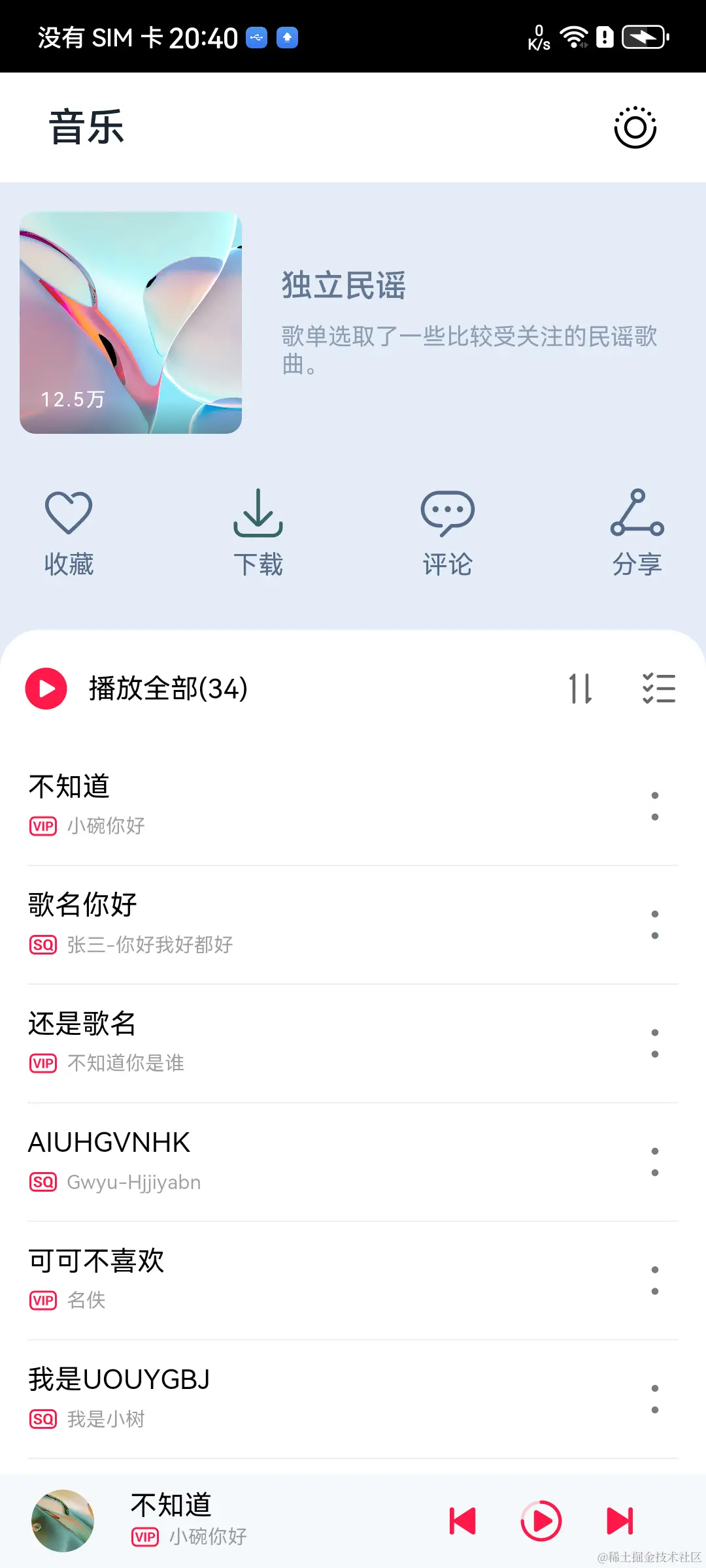This screenshot has width=706, height=1568.
Task: Tap the SQ badge next to 张三-你好我好都好
Action: 42,944
